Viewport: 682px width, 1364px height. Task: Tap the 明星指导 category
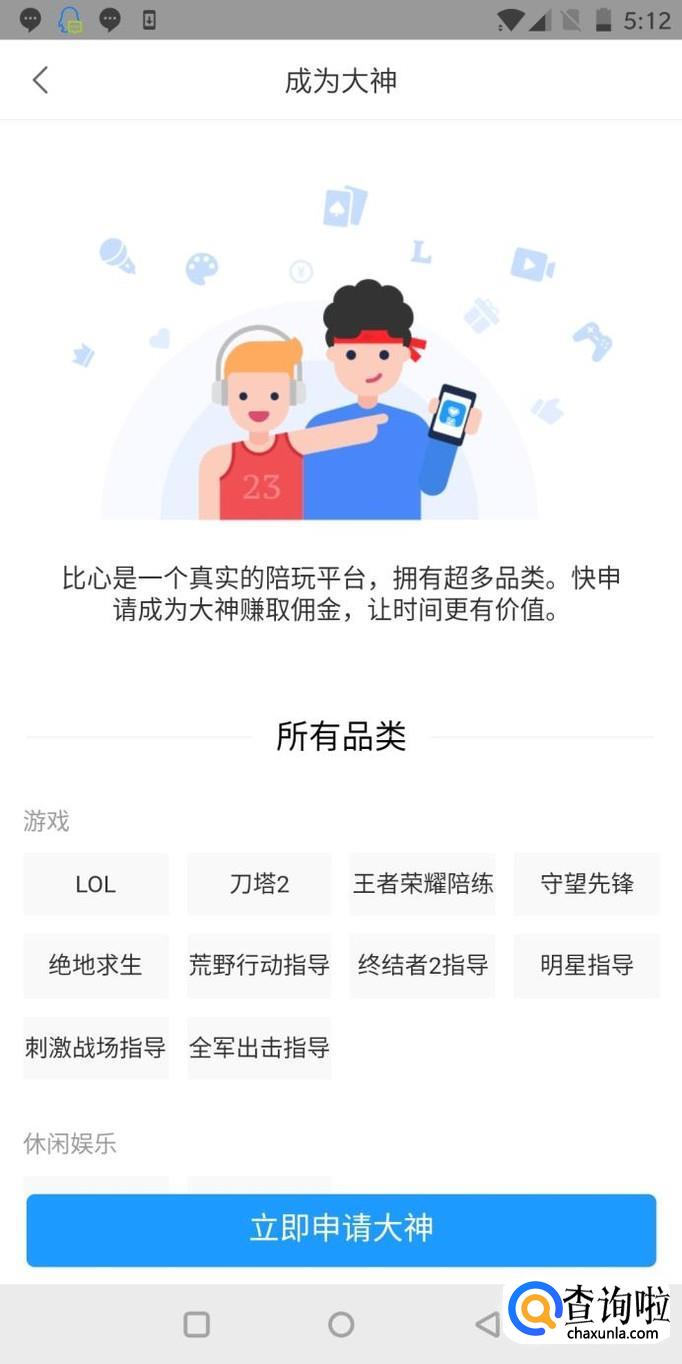(586, 965)
